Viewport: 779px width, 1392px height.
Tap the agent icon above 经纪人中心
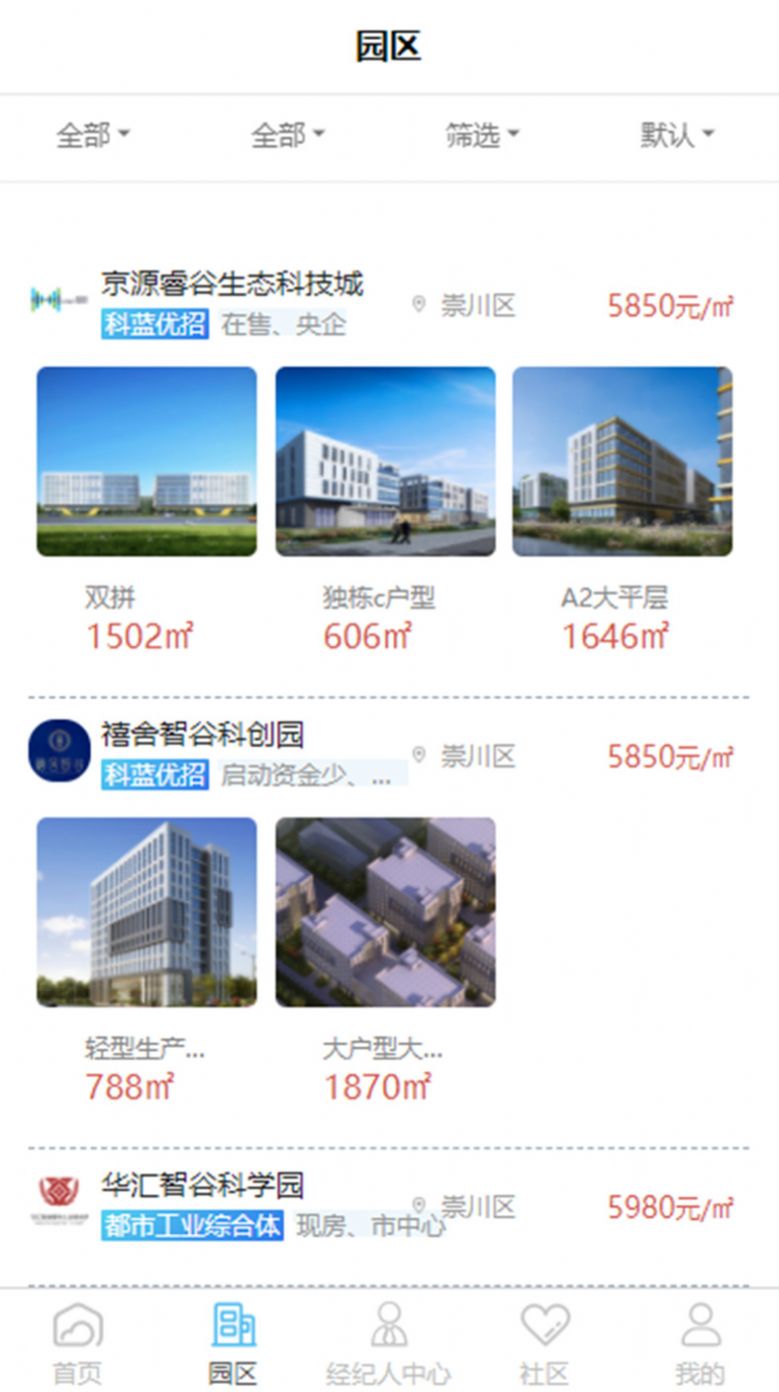389,1328
